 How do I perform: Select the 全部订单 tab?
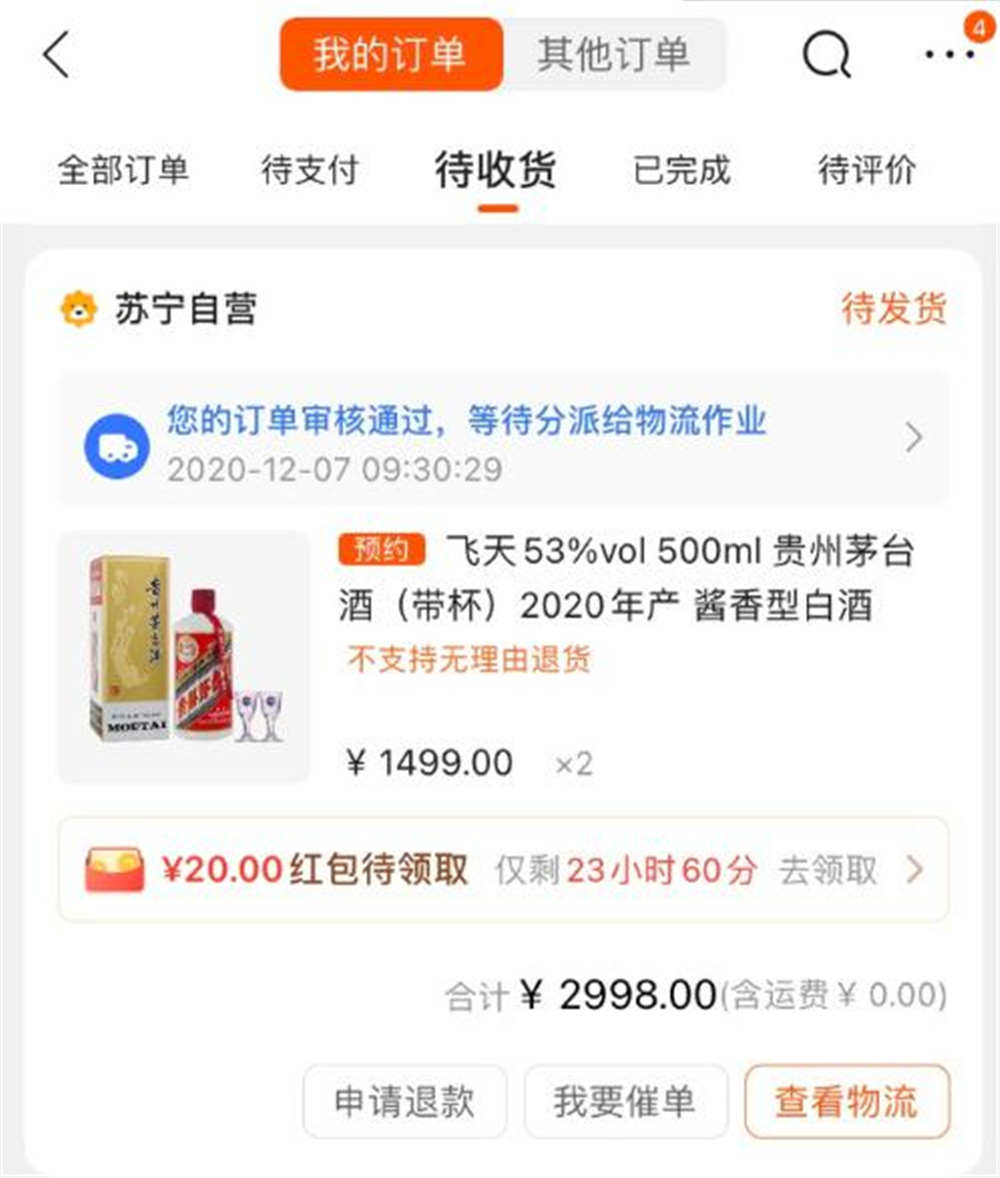click(123, 170)
